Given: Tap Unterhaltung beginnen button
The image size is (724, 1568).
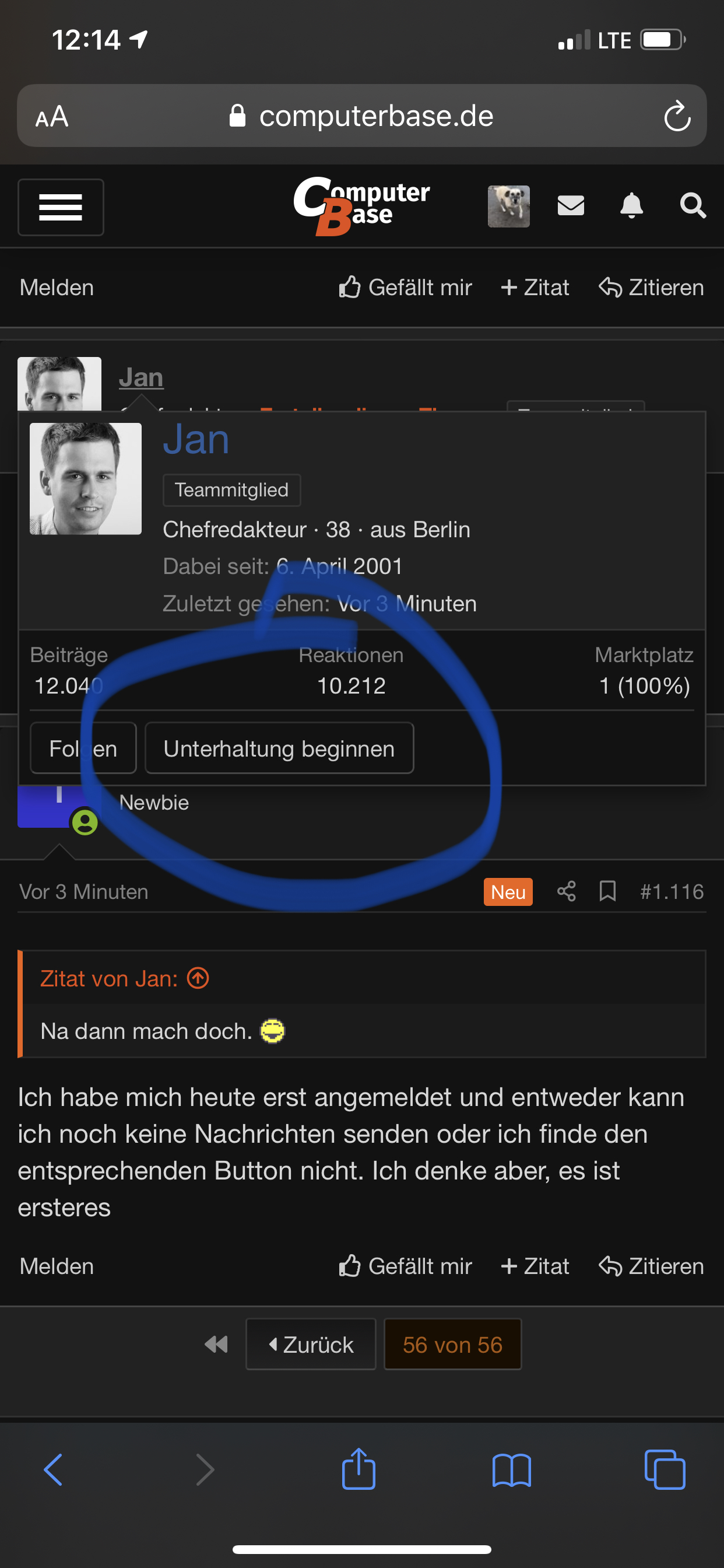Looking at the screenshot, I should tap(279, 748).
